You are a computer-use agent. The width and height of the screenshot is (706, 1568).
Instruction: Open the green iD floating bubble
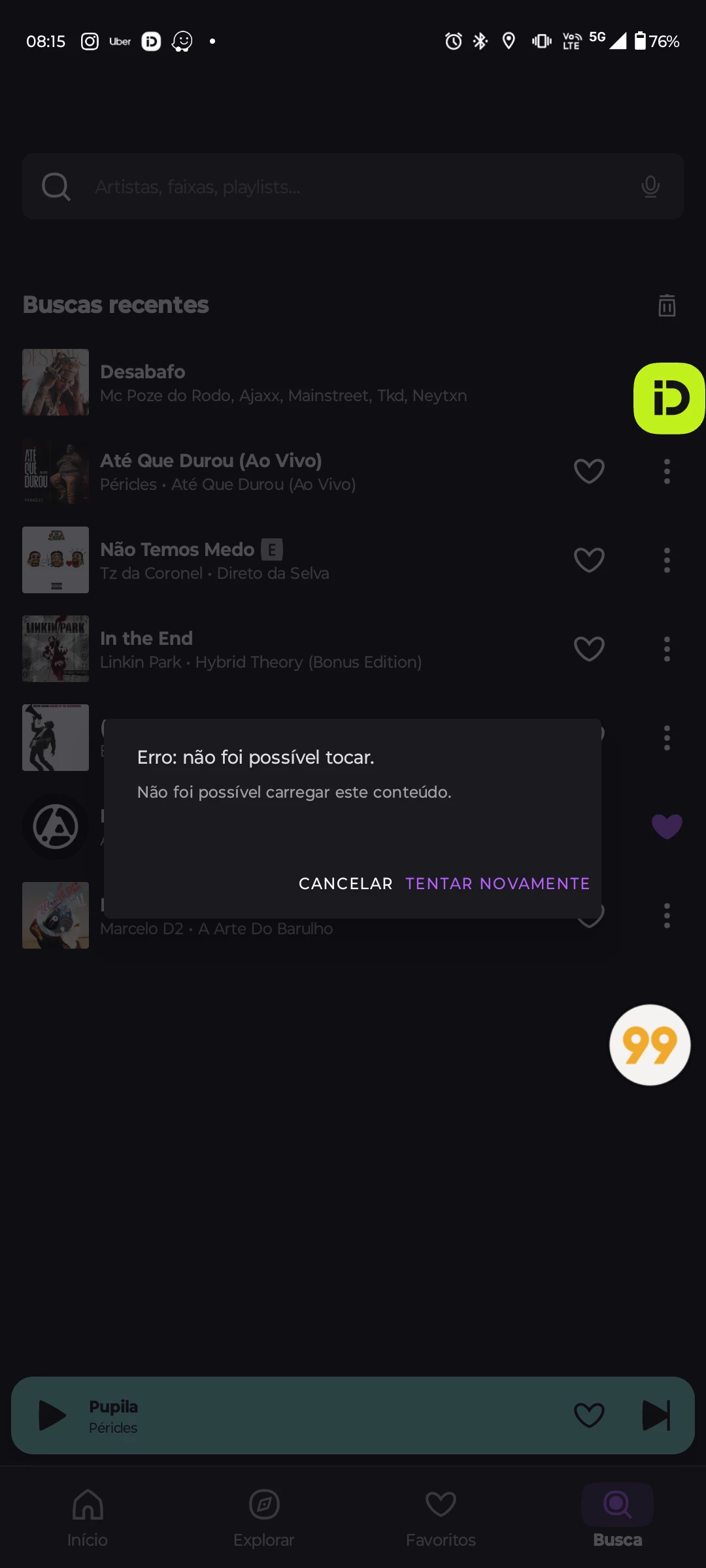[669, 399]
